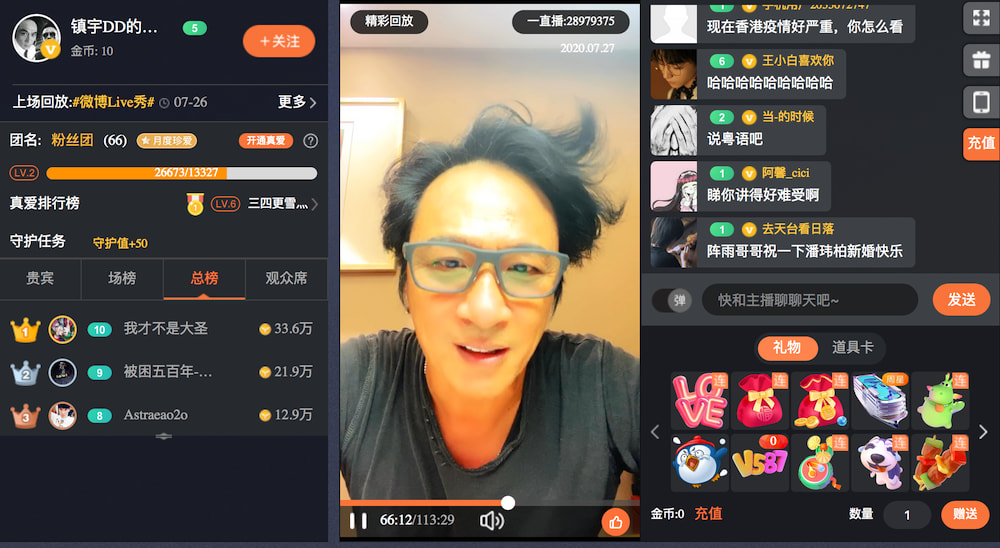Open the fan group help question mark
This screenshot has width=1000, height=548.
click(310, 141)
